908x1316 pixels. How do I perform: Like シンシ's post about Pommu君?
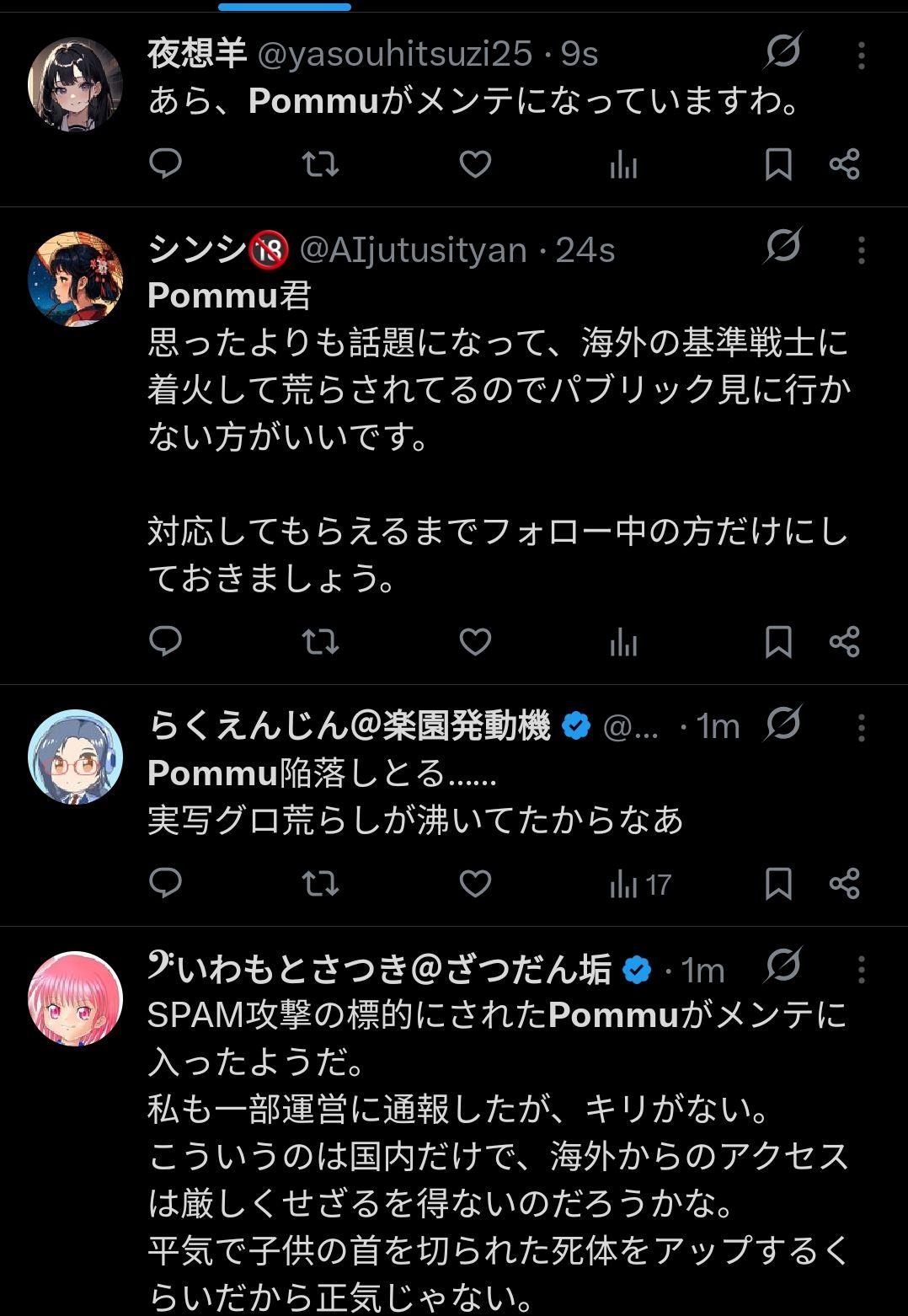475,641
